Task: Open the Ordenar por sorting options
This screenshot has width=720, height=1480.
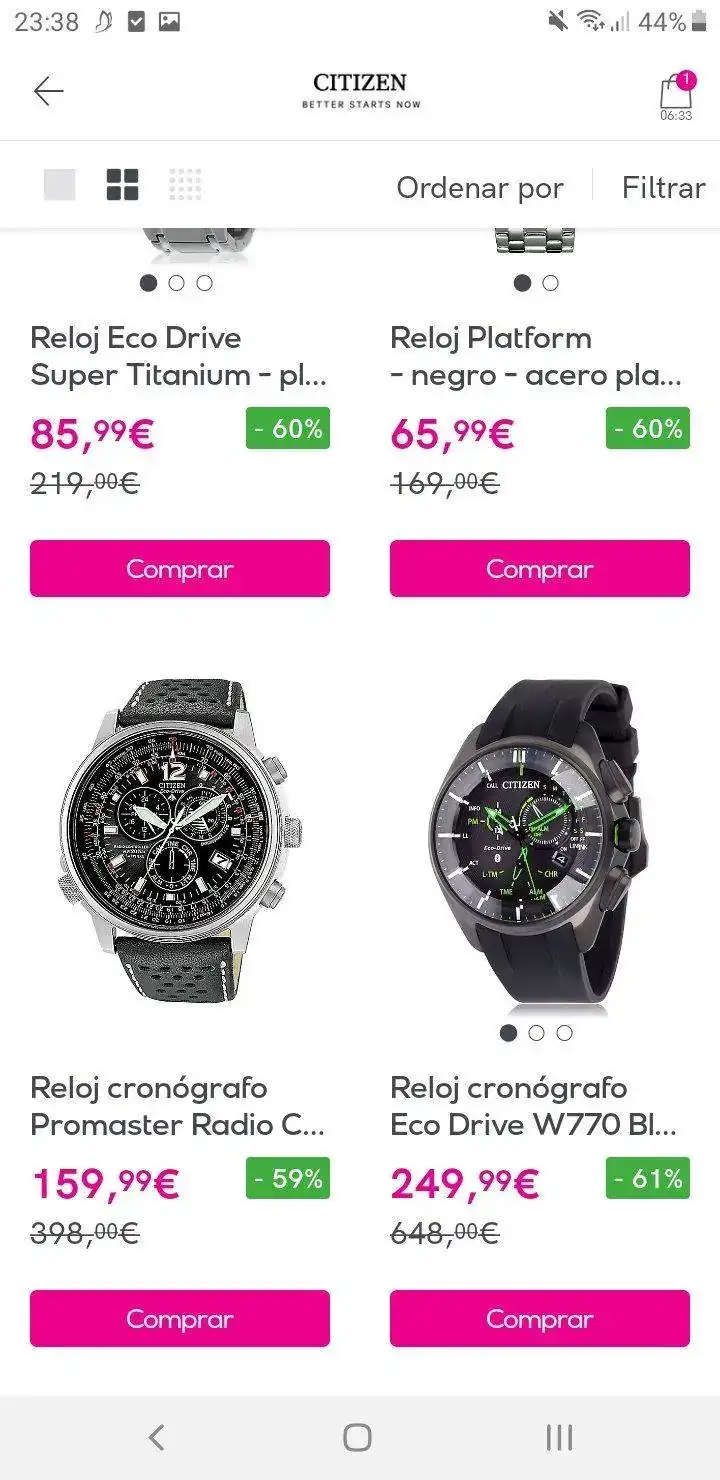Action: coord(480,187)
